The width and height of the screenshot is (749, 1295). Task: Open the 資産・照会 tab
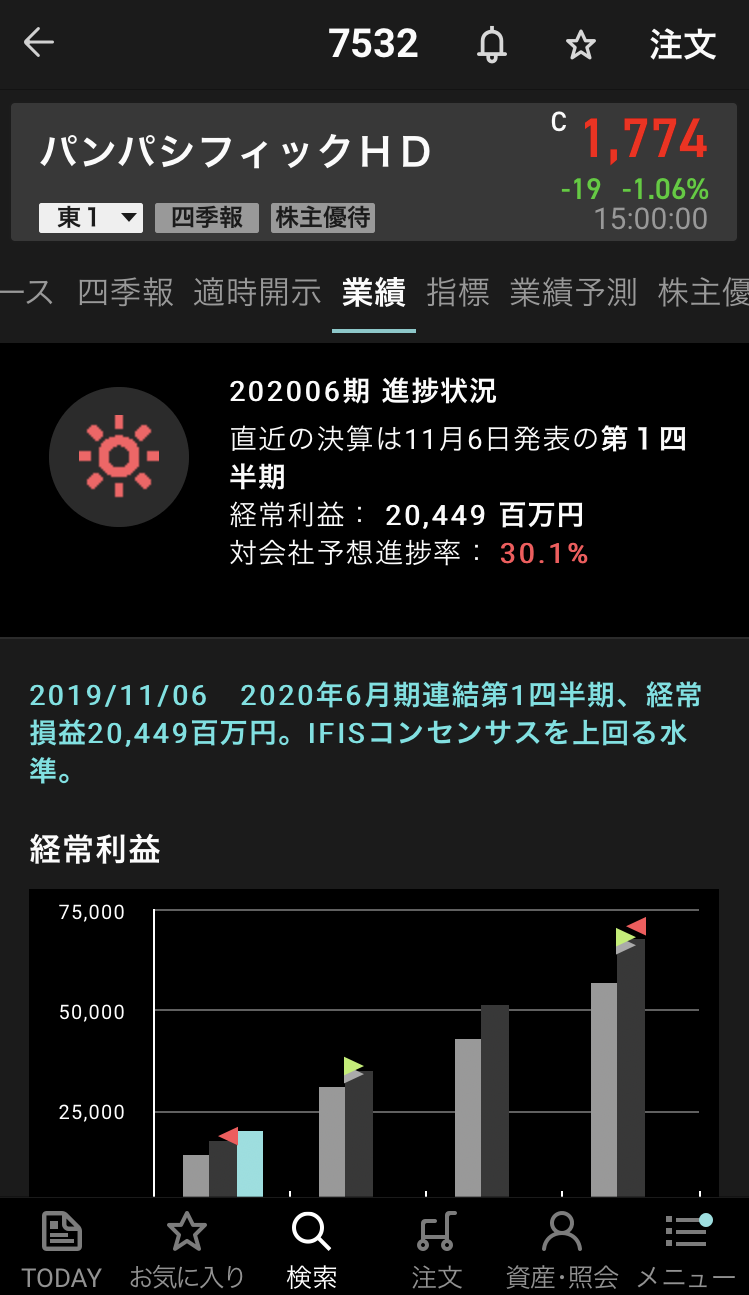pos(561,1248)
